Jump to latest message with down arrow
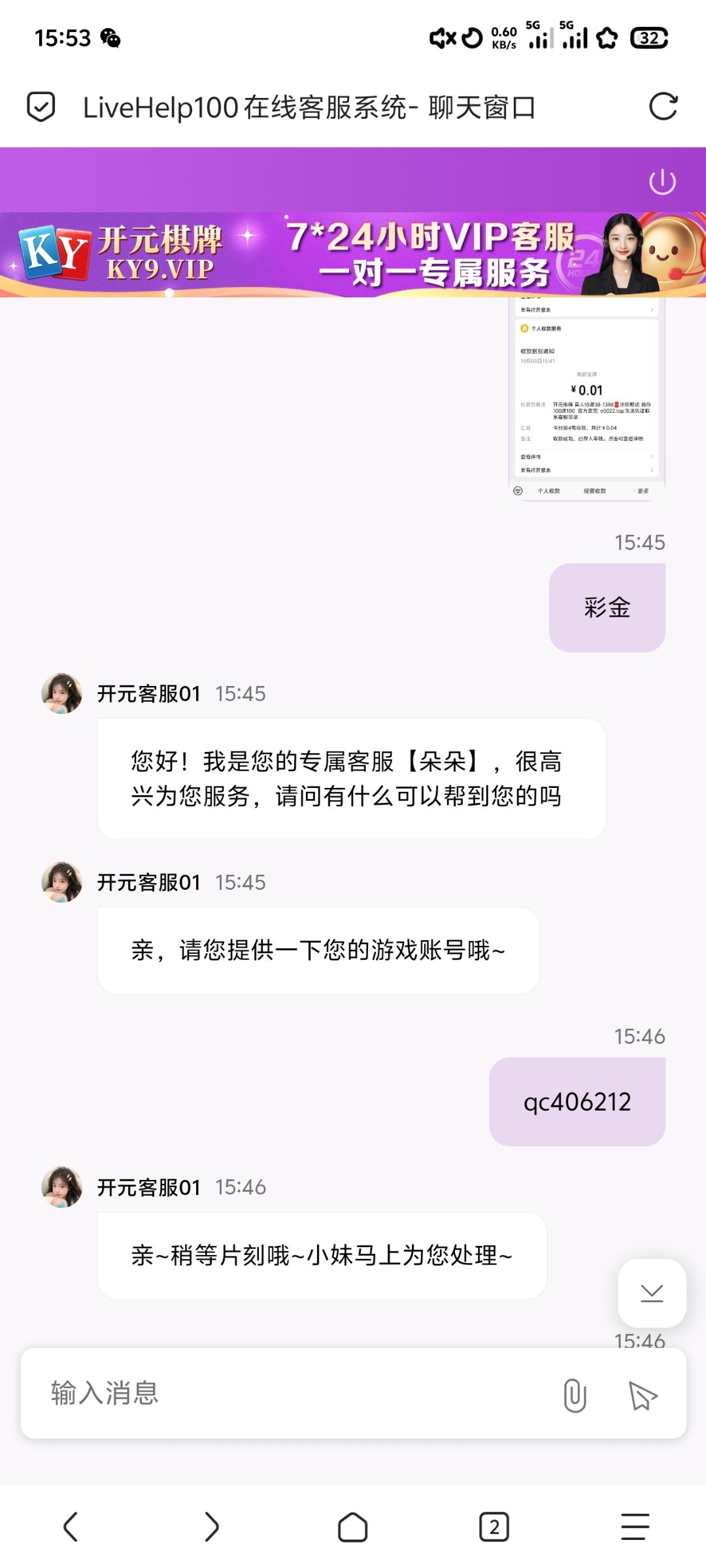This screenshot has height=1568, width=706. tap(652, 1293)
